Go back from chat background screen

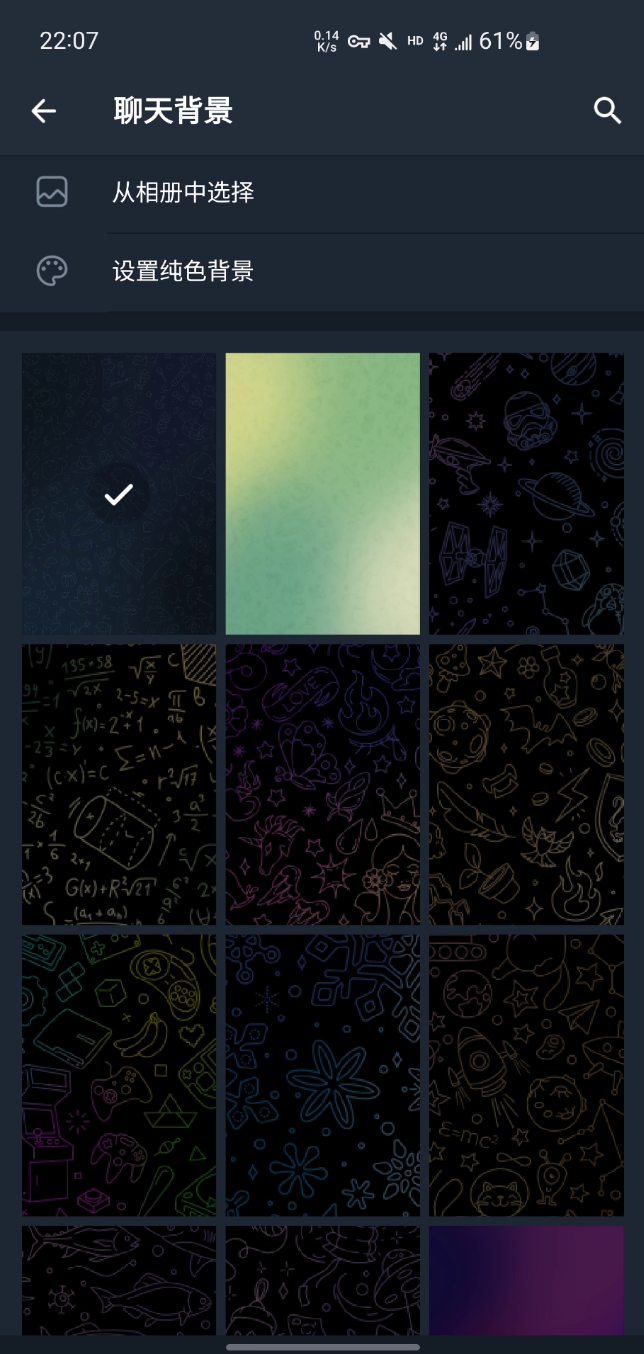click(x=44, y=111)
